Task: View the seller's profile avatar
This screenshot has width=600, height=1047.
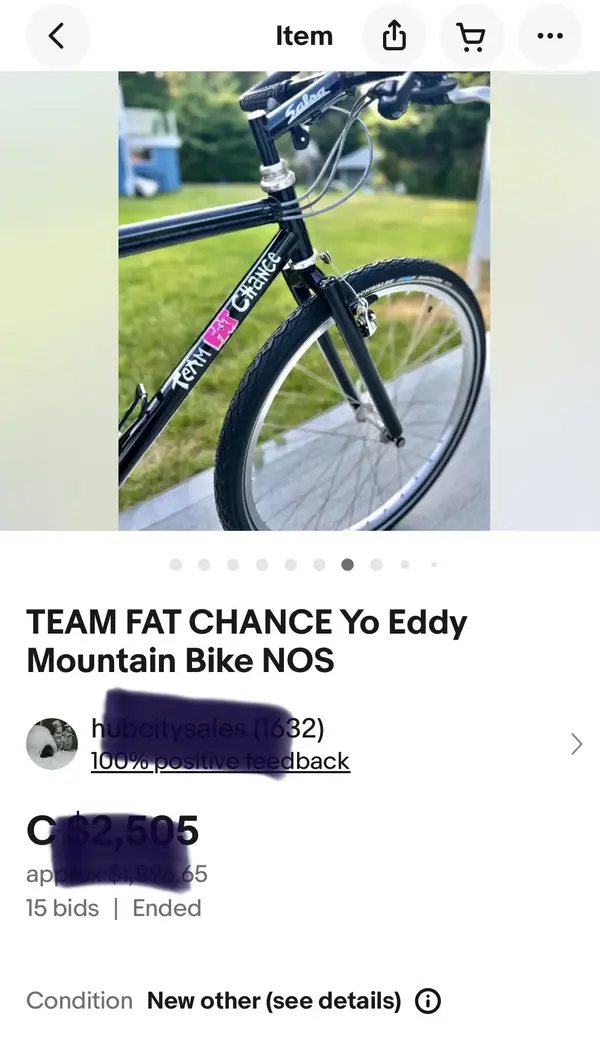Action: (52, 743)
